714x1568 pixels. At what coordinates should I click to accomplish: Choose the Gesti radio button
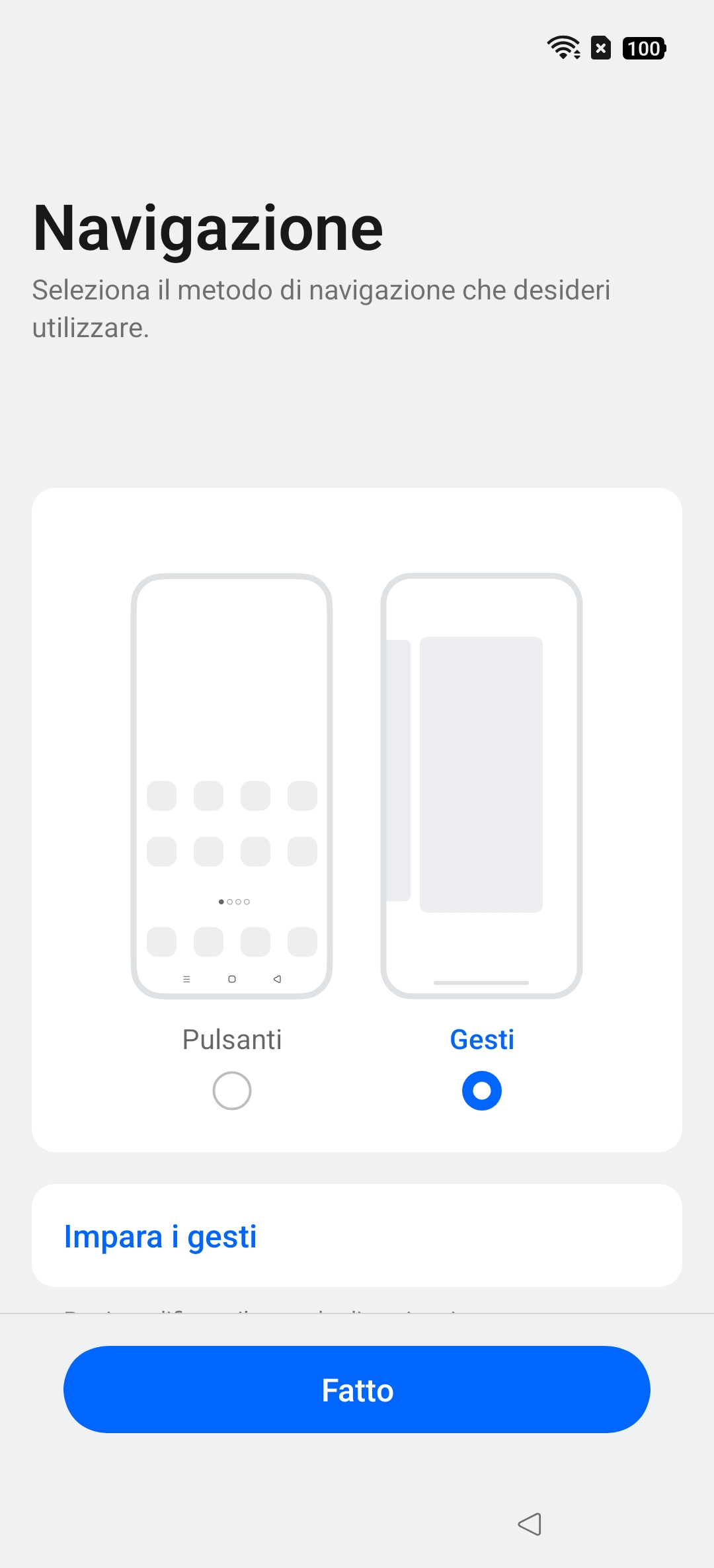coord(481,1090)
